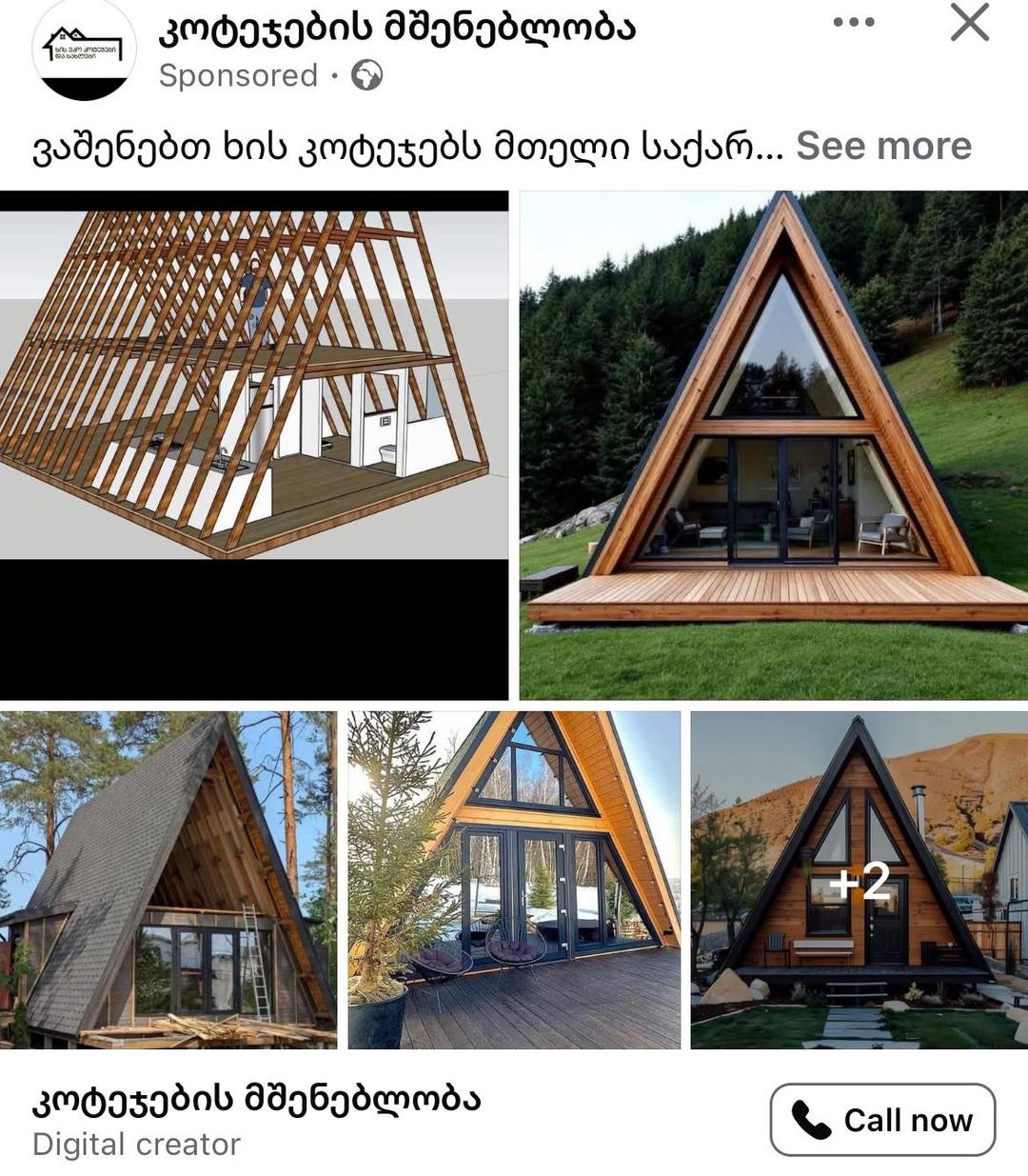This screenshot has height=1176, width=1028.
Task: Dismiss this sponsored post with X
Action: tap(969, 23)
